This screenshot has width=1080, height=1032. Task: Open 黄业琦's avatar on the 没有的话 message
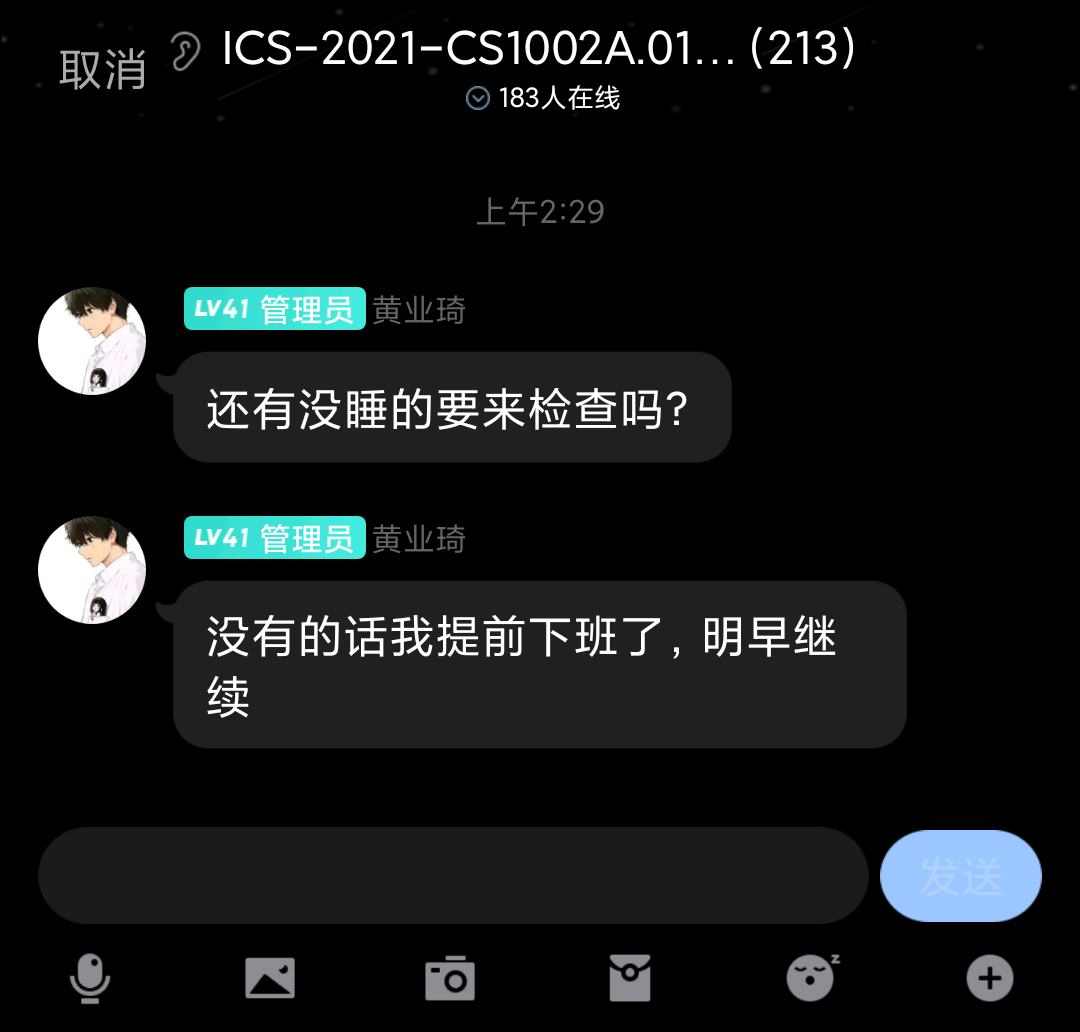click(92, 570)
